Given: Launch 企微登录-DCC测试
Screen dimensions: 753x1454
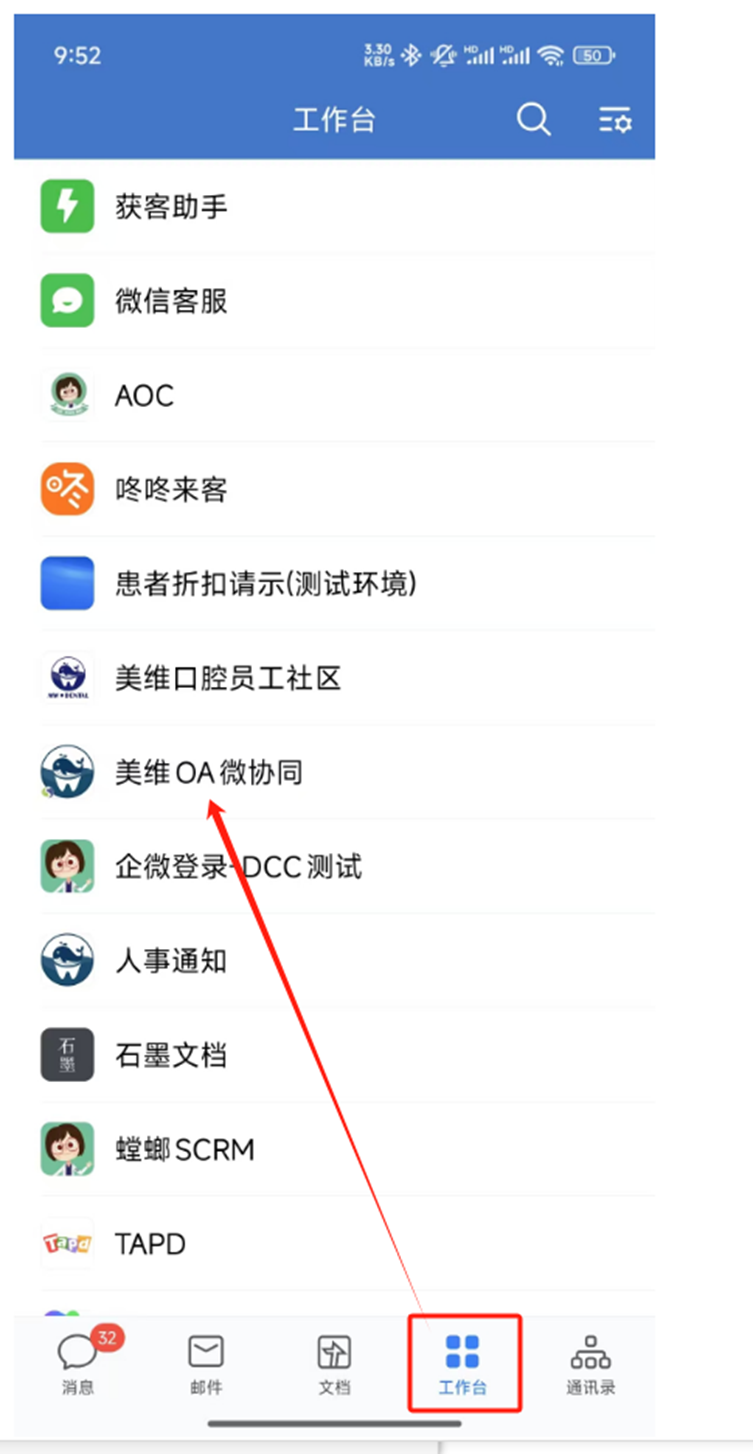Looking at the screenshot, I should [x=238, y=867].
